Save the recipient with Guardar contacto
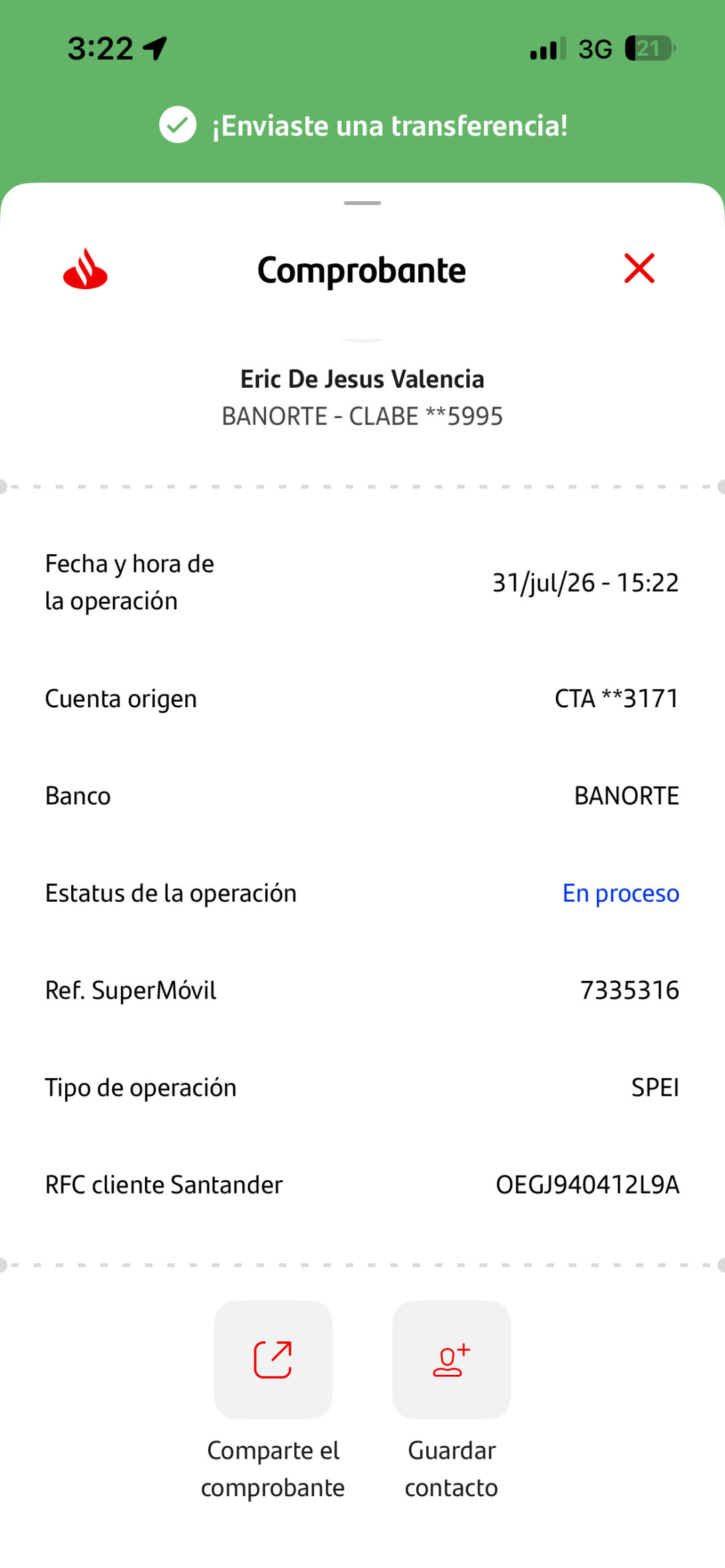This screenshot has width=725, height=1568. coord(452,1359)
